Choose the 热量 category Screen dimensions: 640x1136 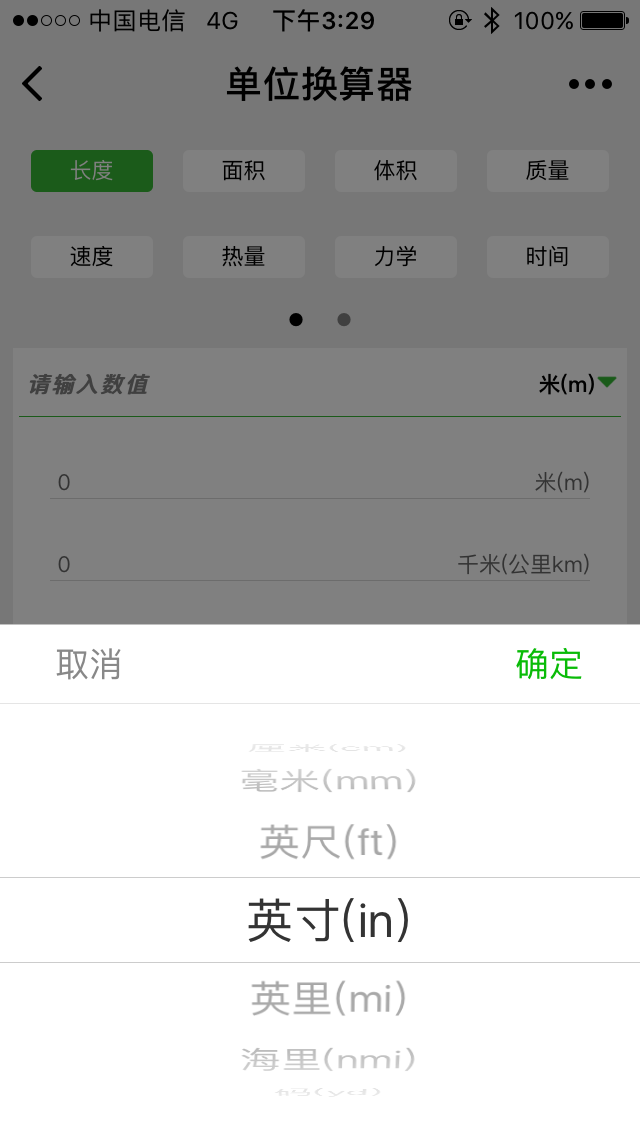click(244, 257)
